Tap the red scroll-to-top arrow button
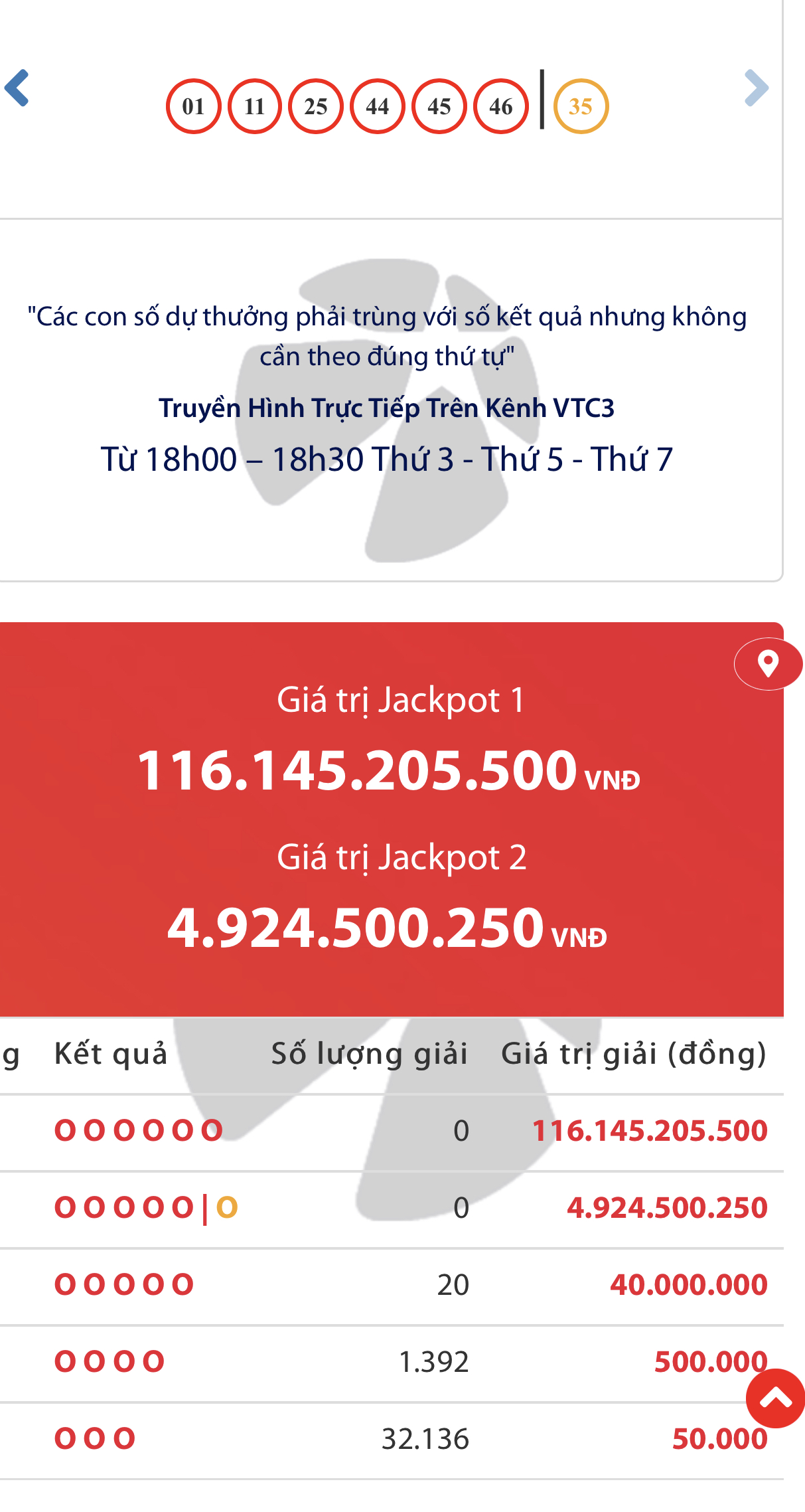This screenshot has height=1512, width=805. coord(775,1398)
